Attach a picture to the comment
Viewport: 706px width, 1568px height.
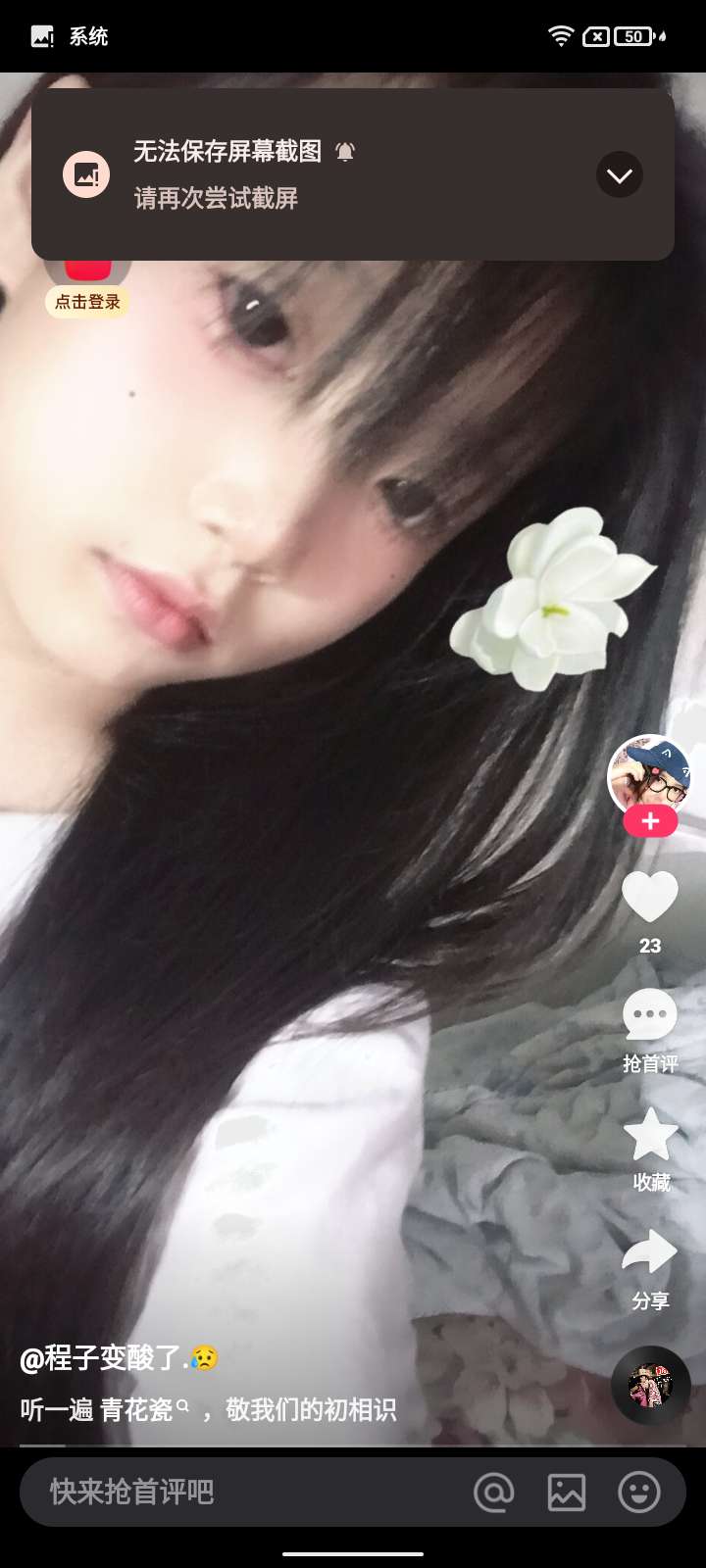tap(567, 1492)
